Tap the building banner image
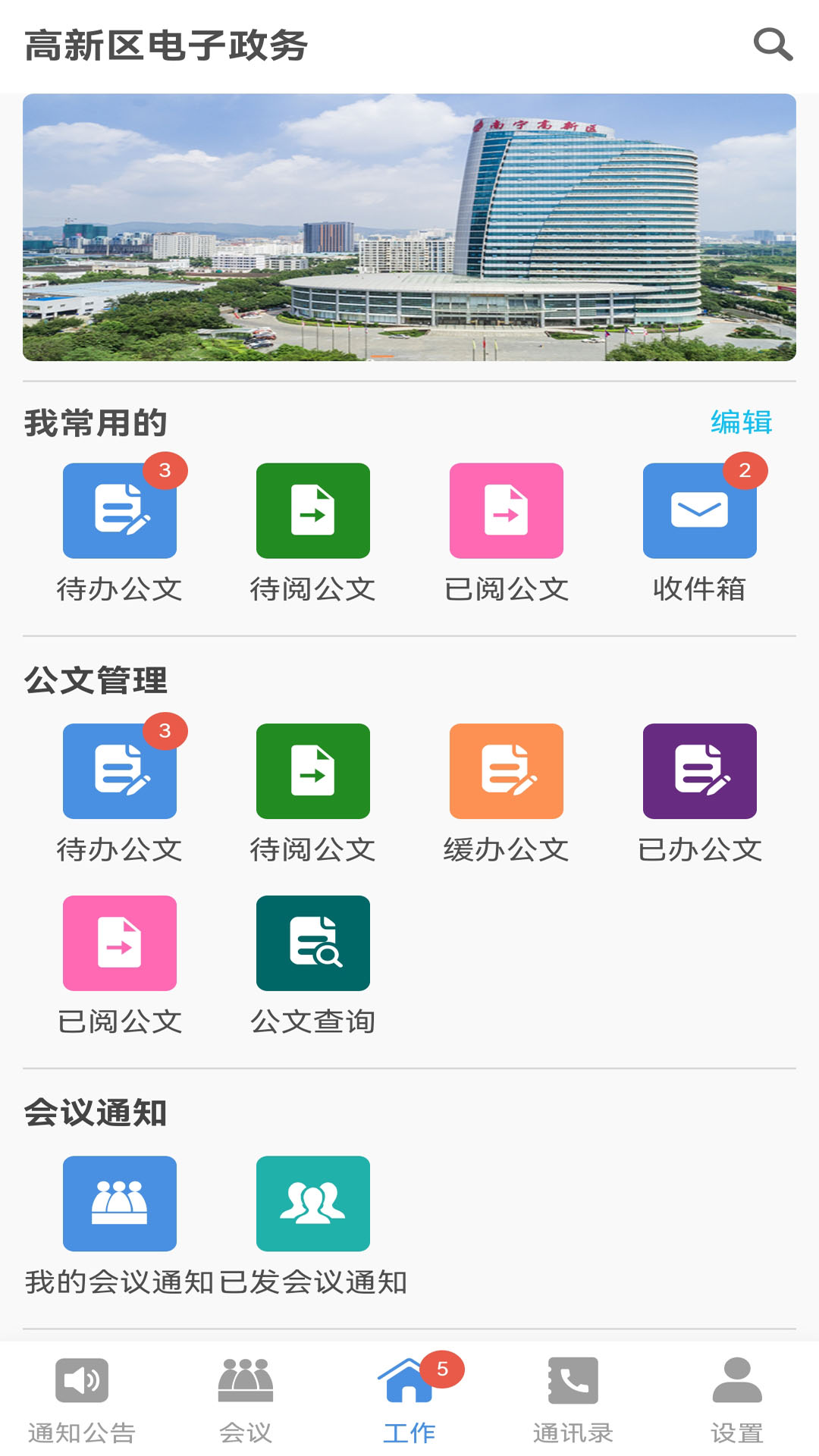 tap(409, 227)
